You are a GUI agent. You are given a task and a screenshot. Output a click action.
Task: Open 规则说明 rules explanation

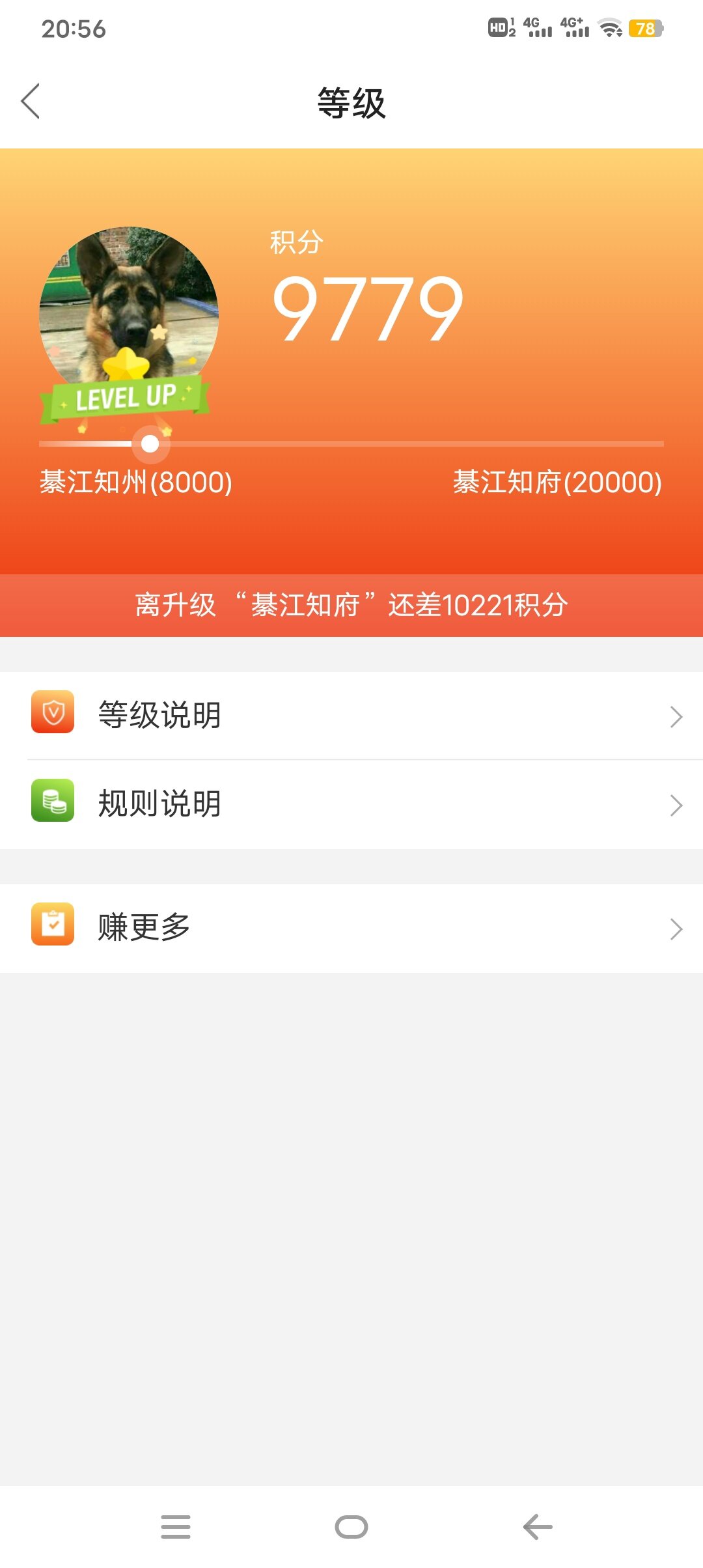(351, 804)
